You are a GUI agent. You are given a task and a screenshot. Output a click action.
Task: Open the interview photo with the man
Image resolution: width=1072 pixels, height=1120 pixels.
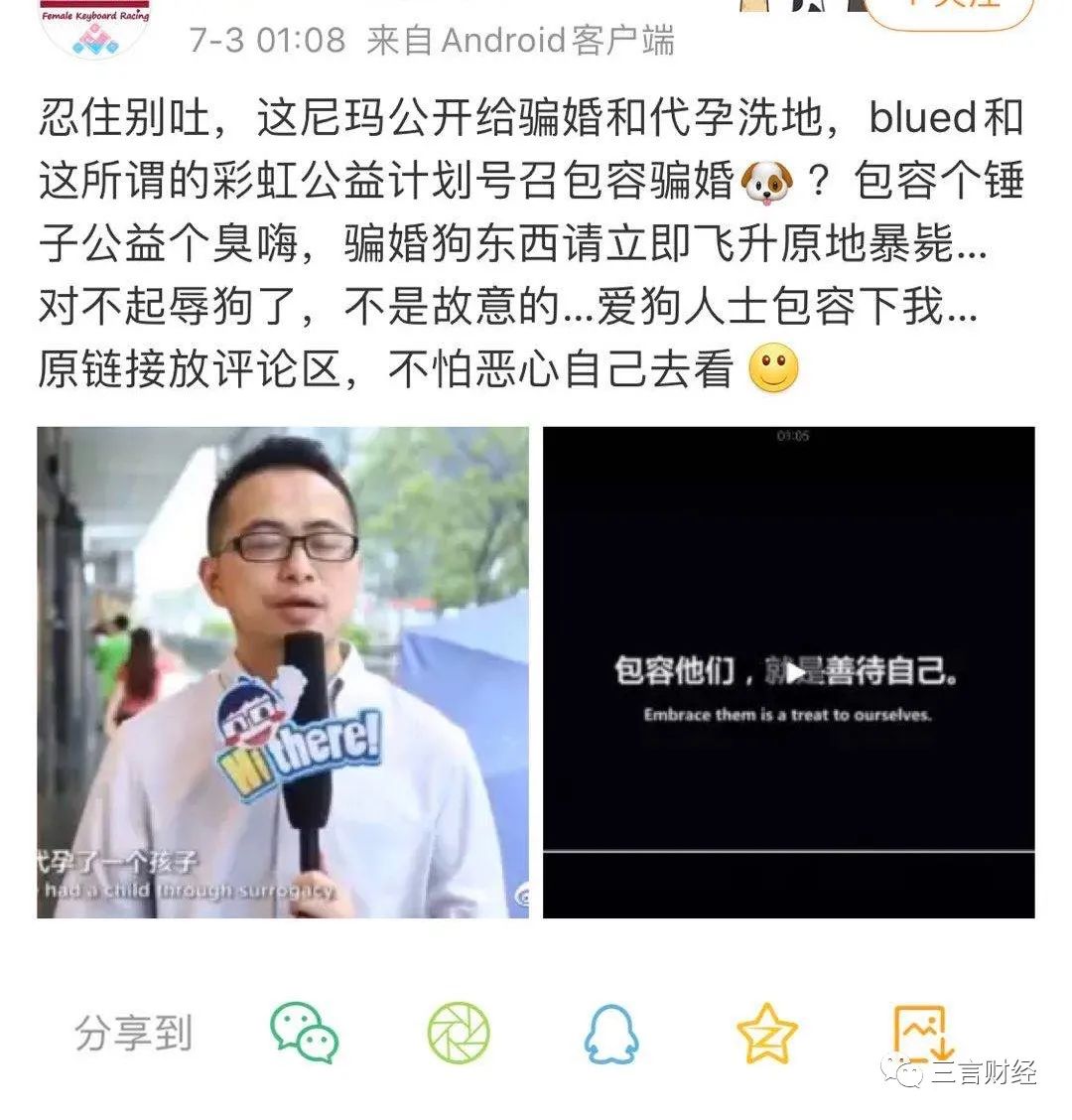[x=283, y=672]
